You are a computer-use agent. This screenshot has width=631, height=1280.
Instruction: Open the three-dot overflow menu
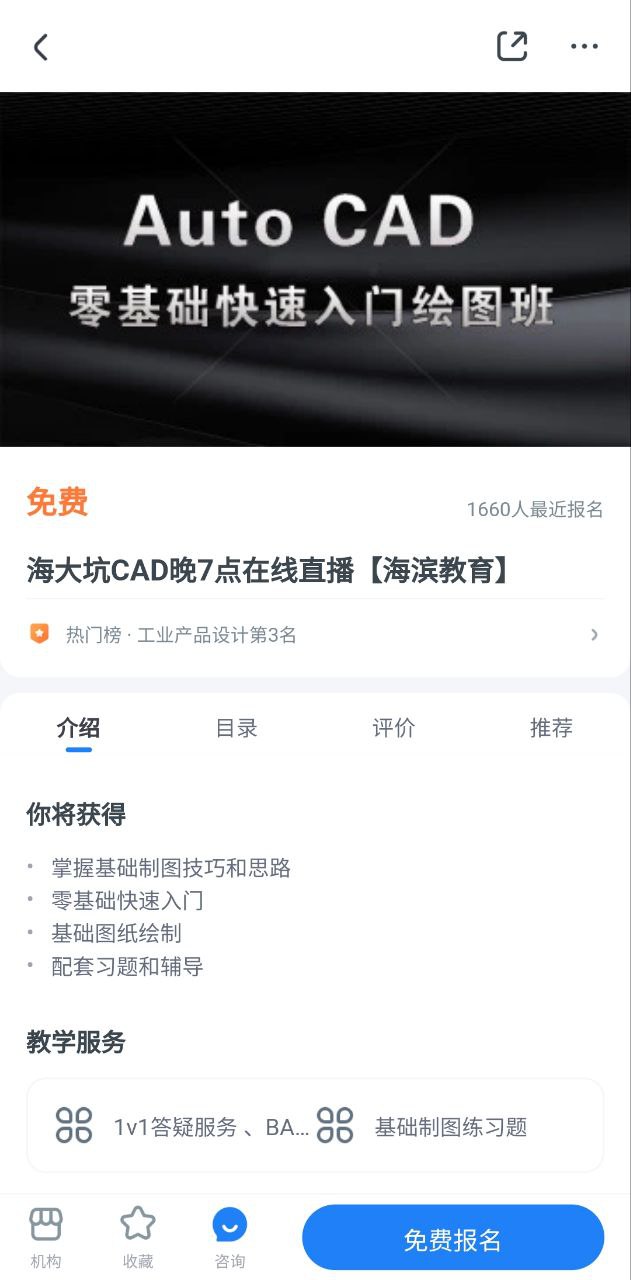coord(584,46)
